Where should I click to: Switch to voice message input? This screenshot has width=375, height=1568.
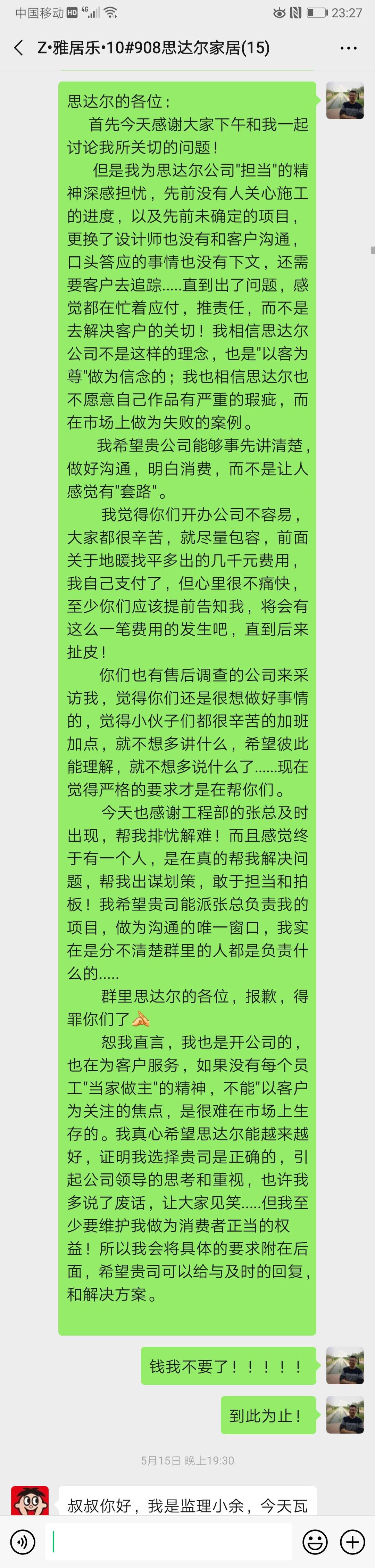[x=23, y=1541]
